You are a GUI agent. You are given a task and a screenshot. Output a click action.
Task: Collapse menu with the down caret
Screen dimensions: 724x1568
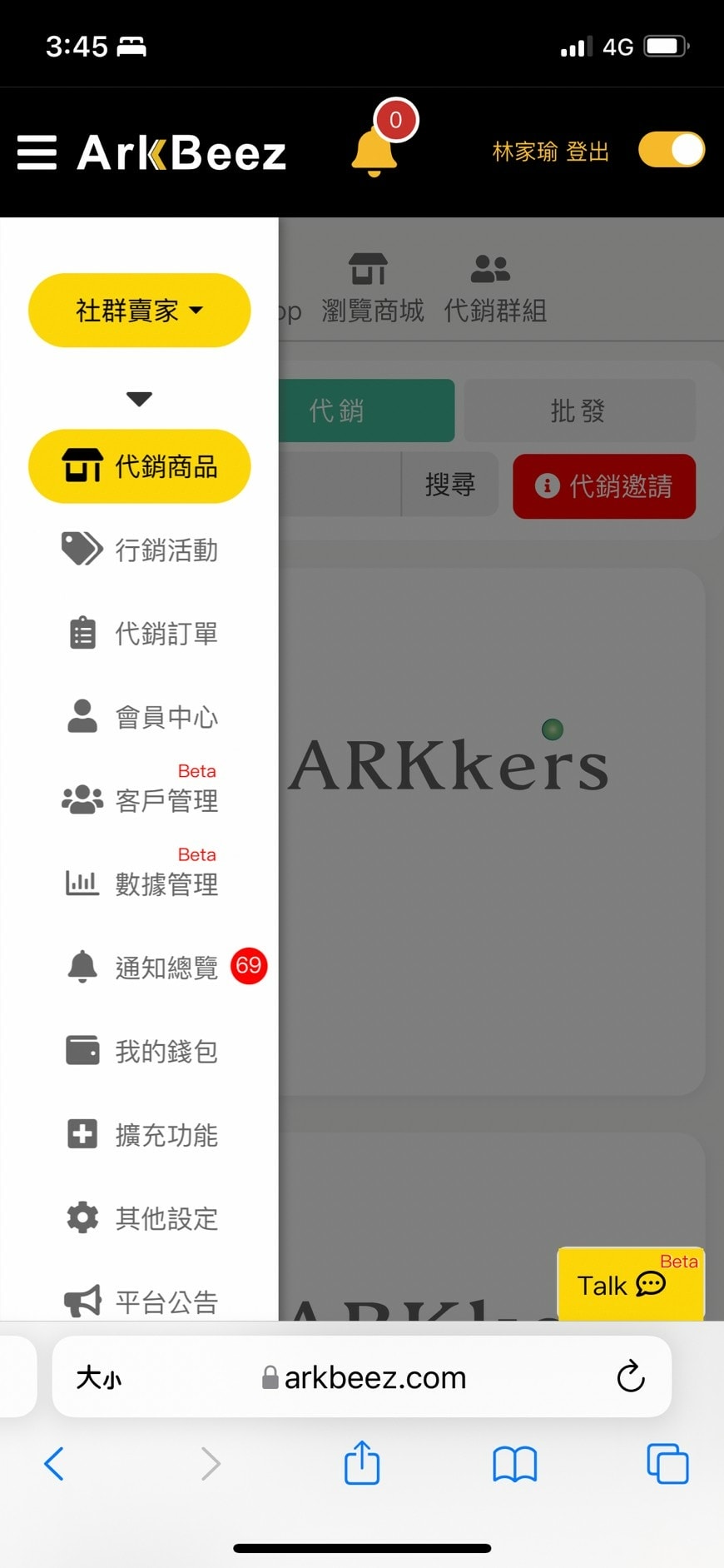click(139, 399)
